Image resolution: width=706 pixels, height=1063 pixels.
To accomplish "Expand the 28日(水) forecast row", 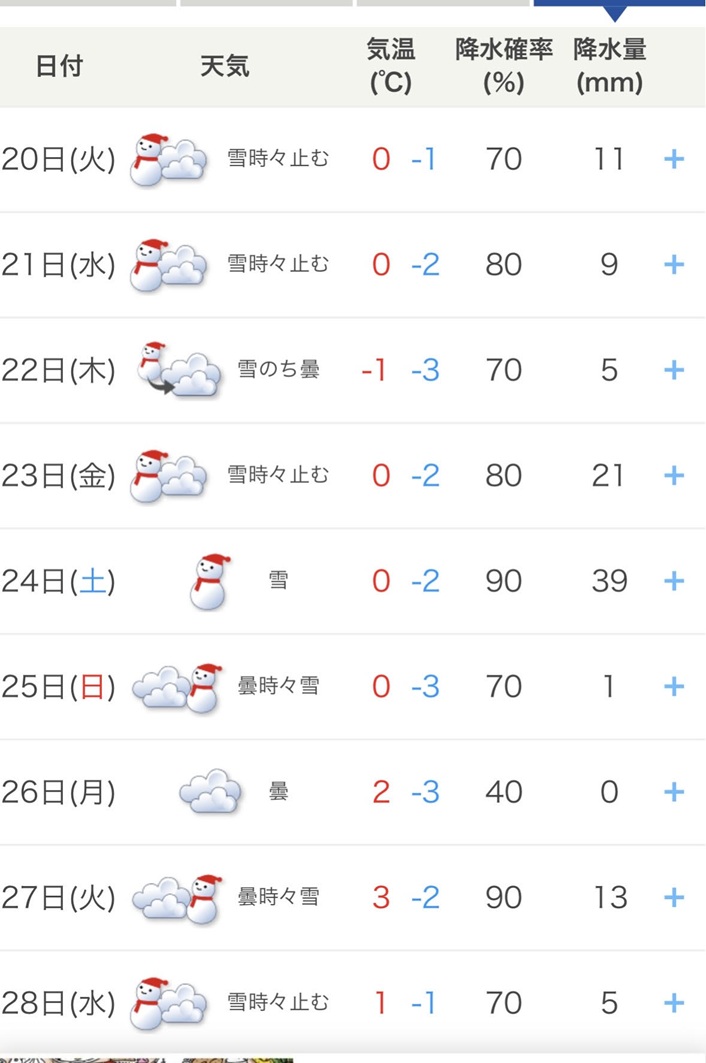I will (x=674, y=1003).
